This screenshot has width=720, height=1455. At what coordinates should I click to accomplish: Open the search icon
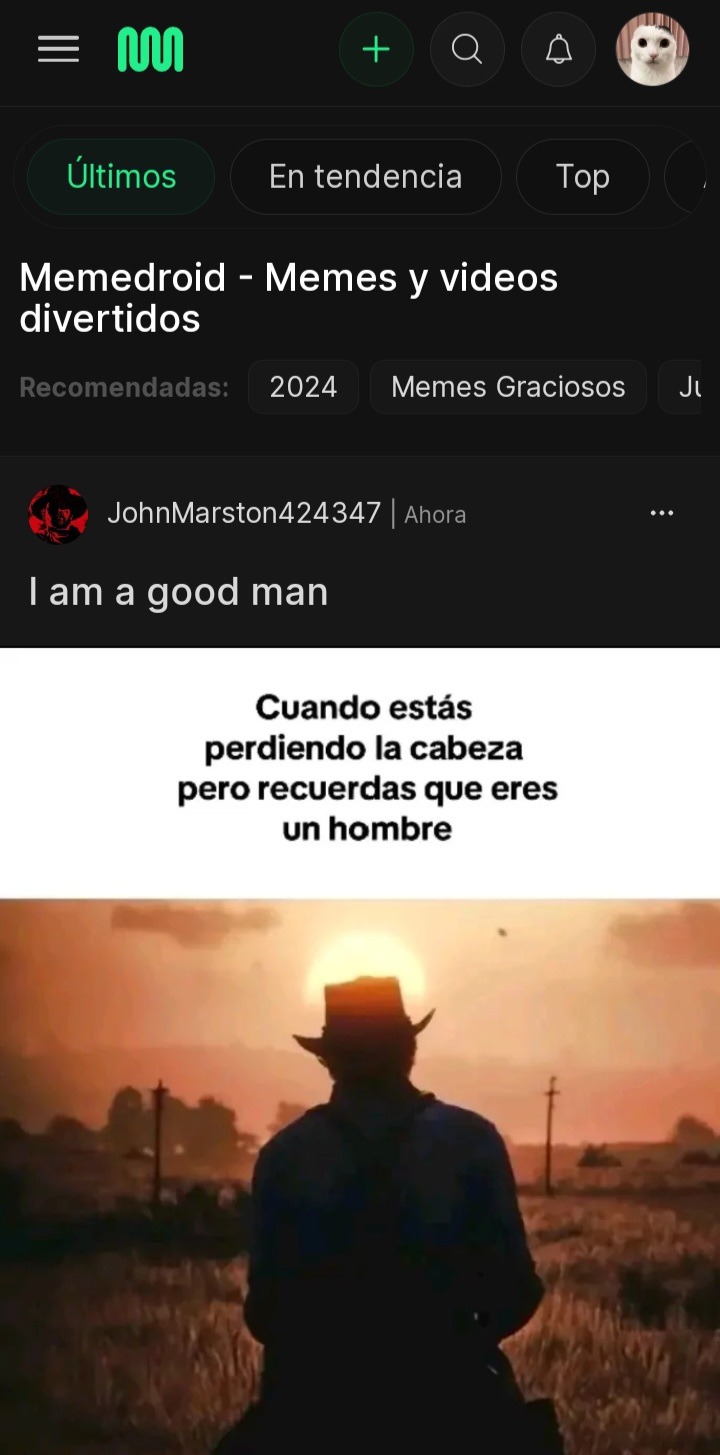[467, 49]
